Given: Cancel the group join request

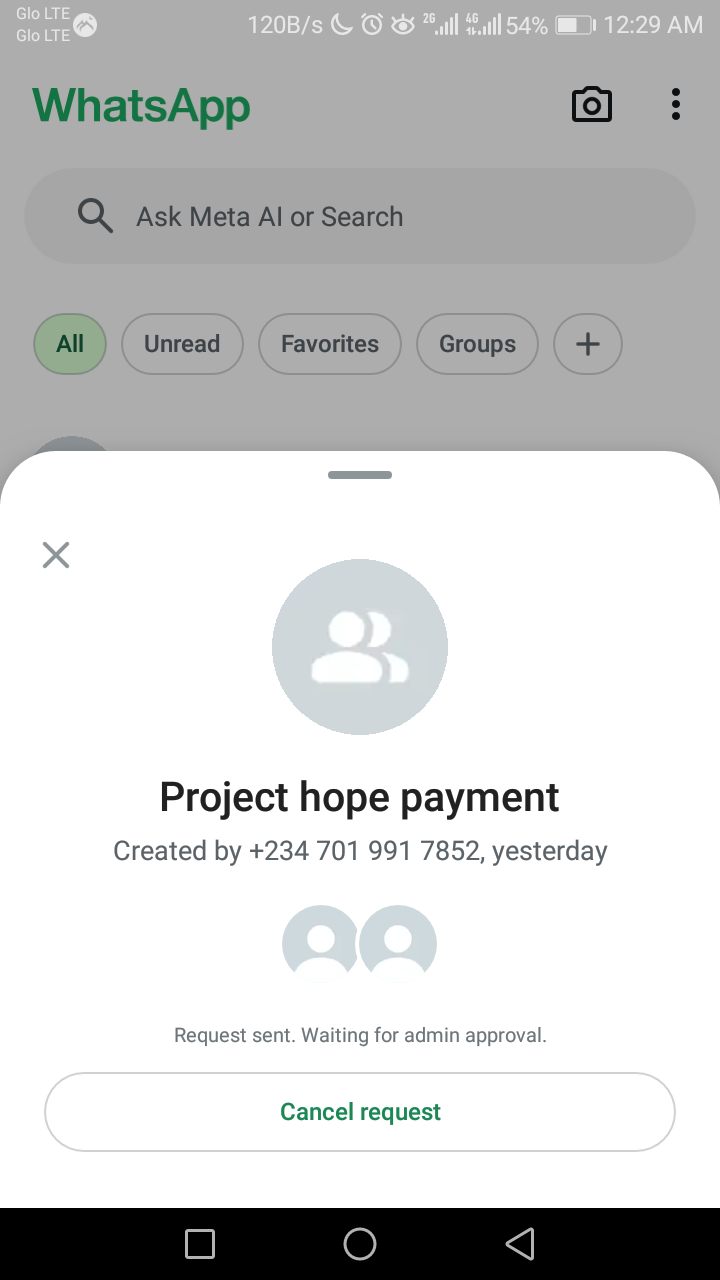Looking at the screenshot, I should tap(360, 1112).
